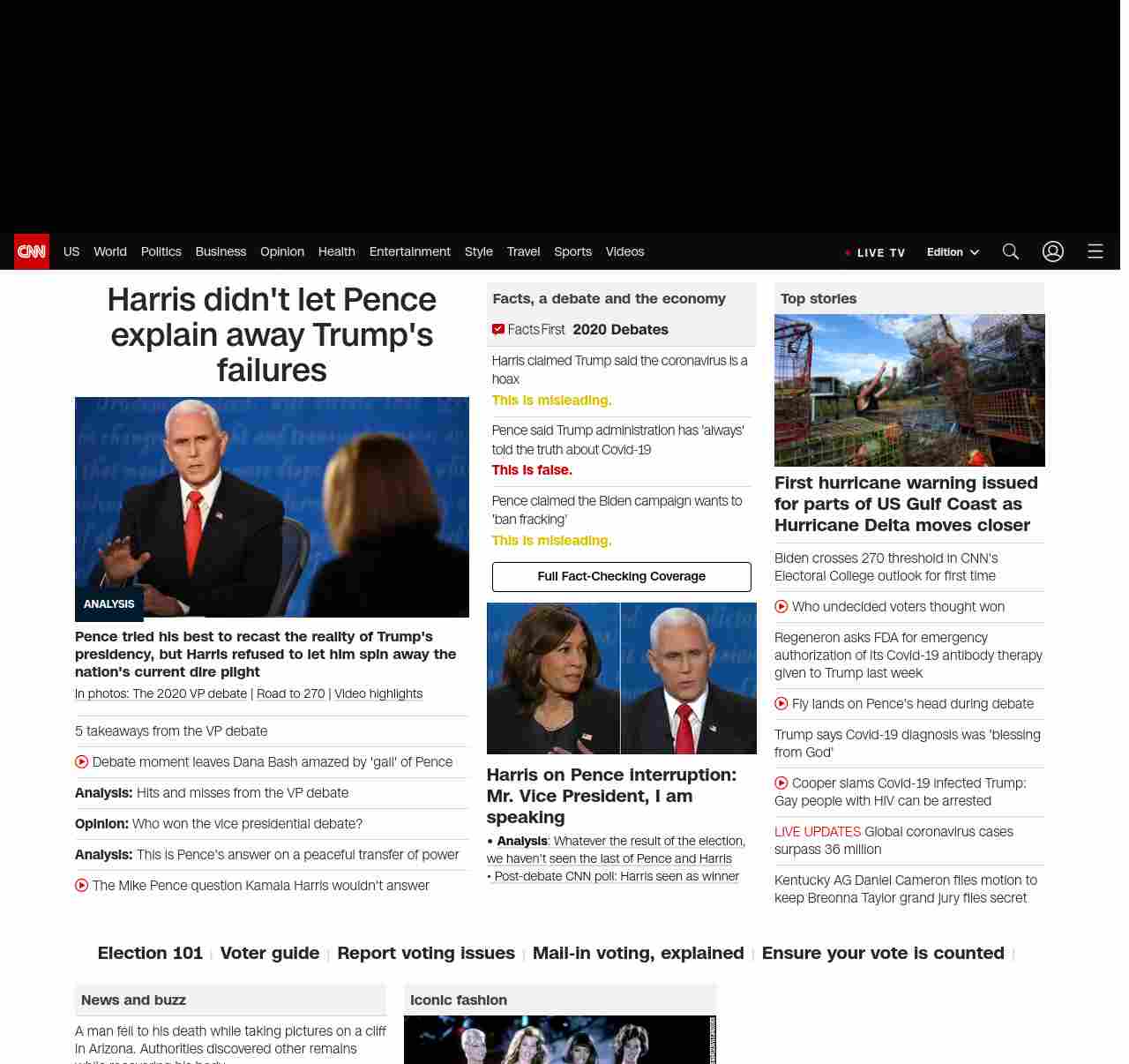Go to the Politics section
Viewport: 1129px width, 1064px height.
(x=161, y=251)
